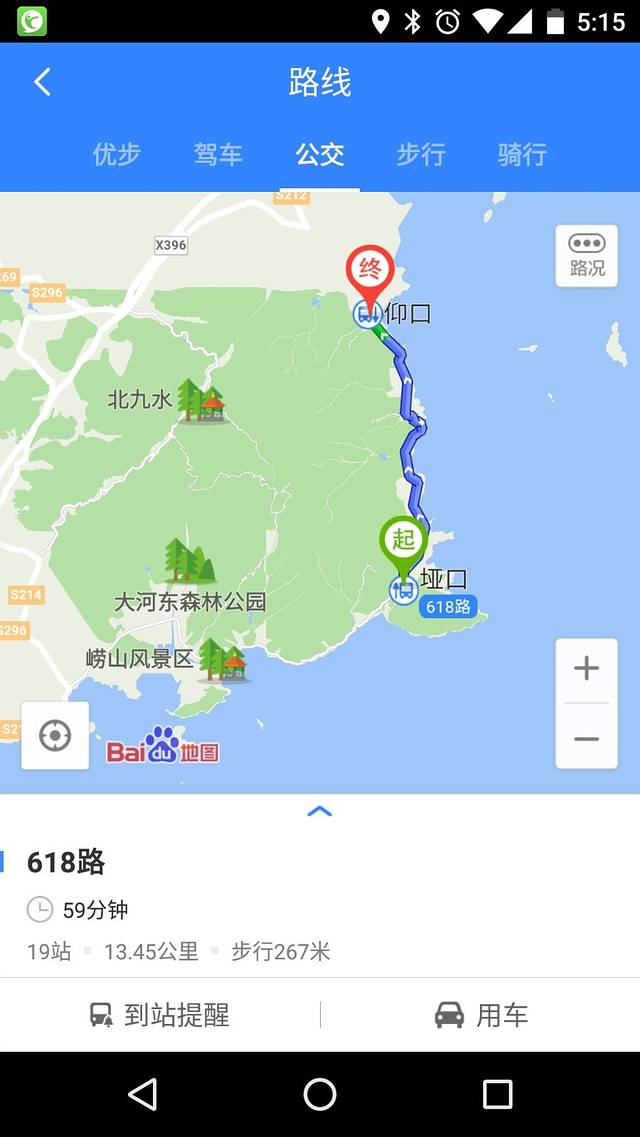Go back from the 路线 screen
This screenshot has height=1137, width=640.
click(x=42, y=82)
